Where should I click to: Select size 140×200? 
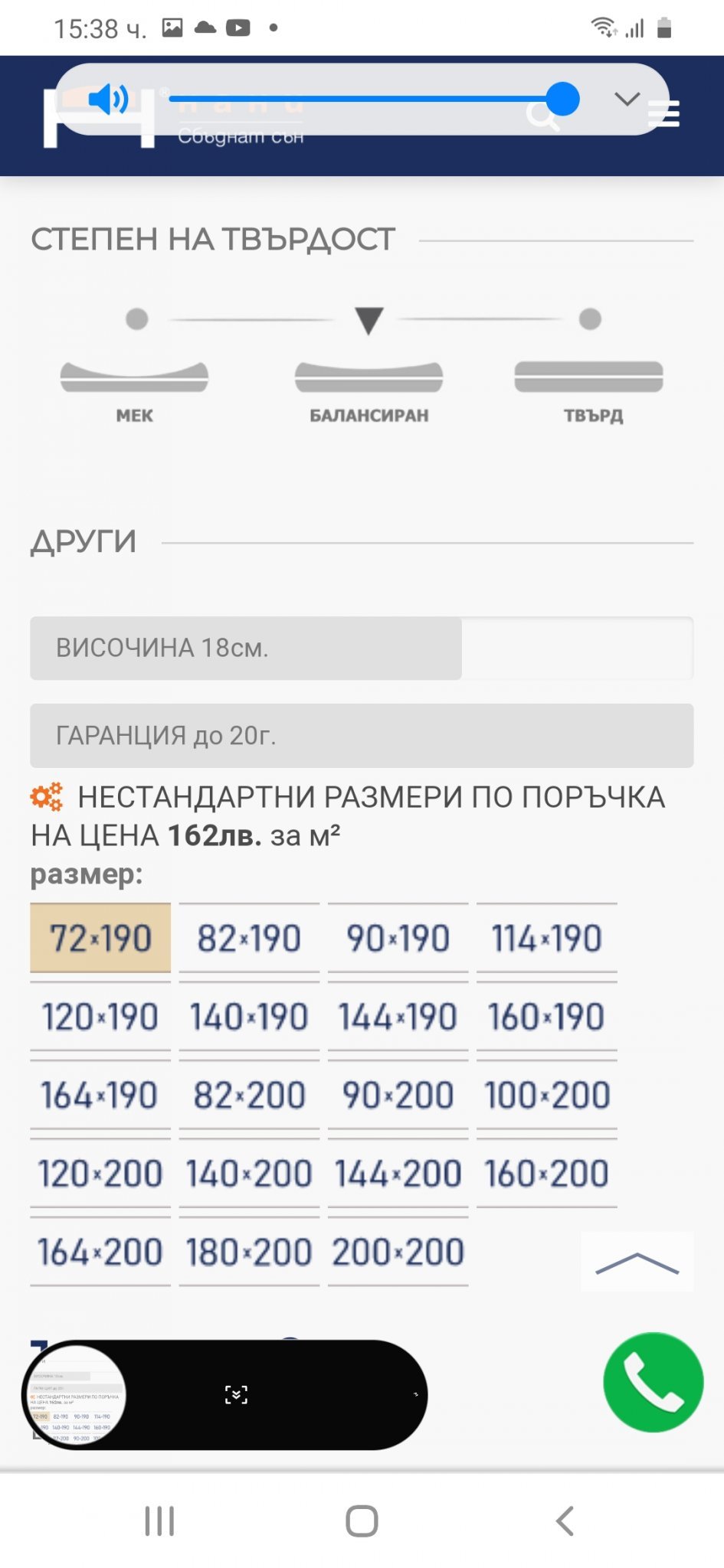[249, 1174]
